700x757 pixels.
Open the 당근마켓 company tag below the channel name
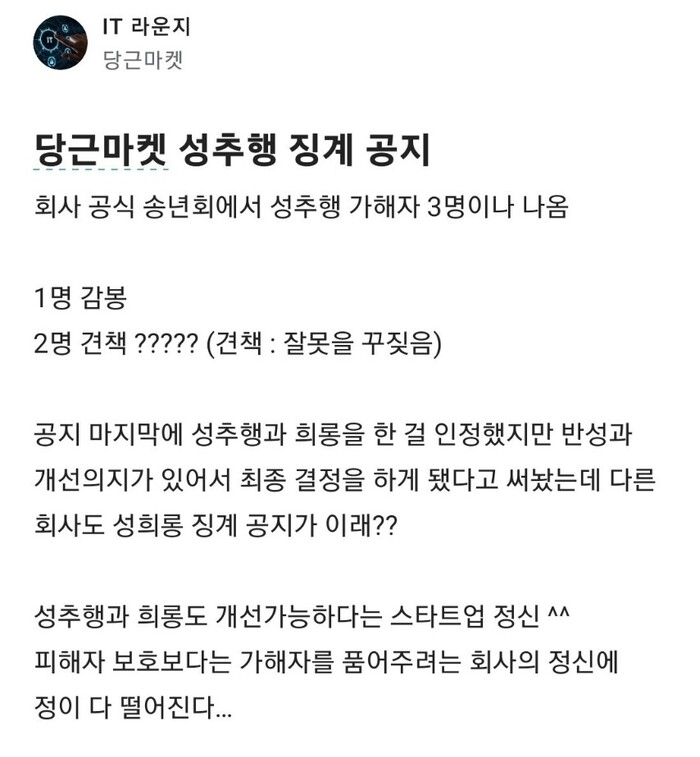(142, 60)
